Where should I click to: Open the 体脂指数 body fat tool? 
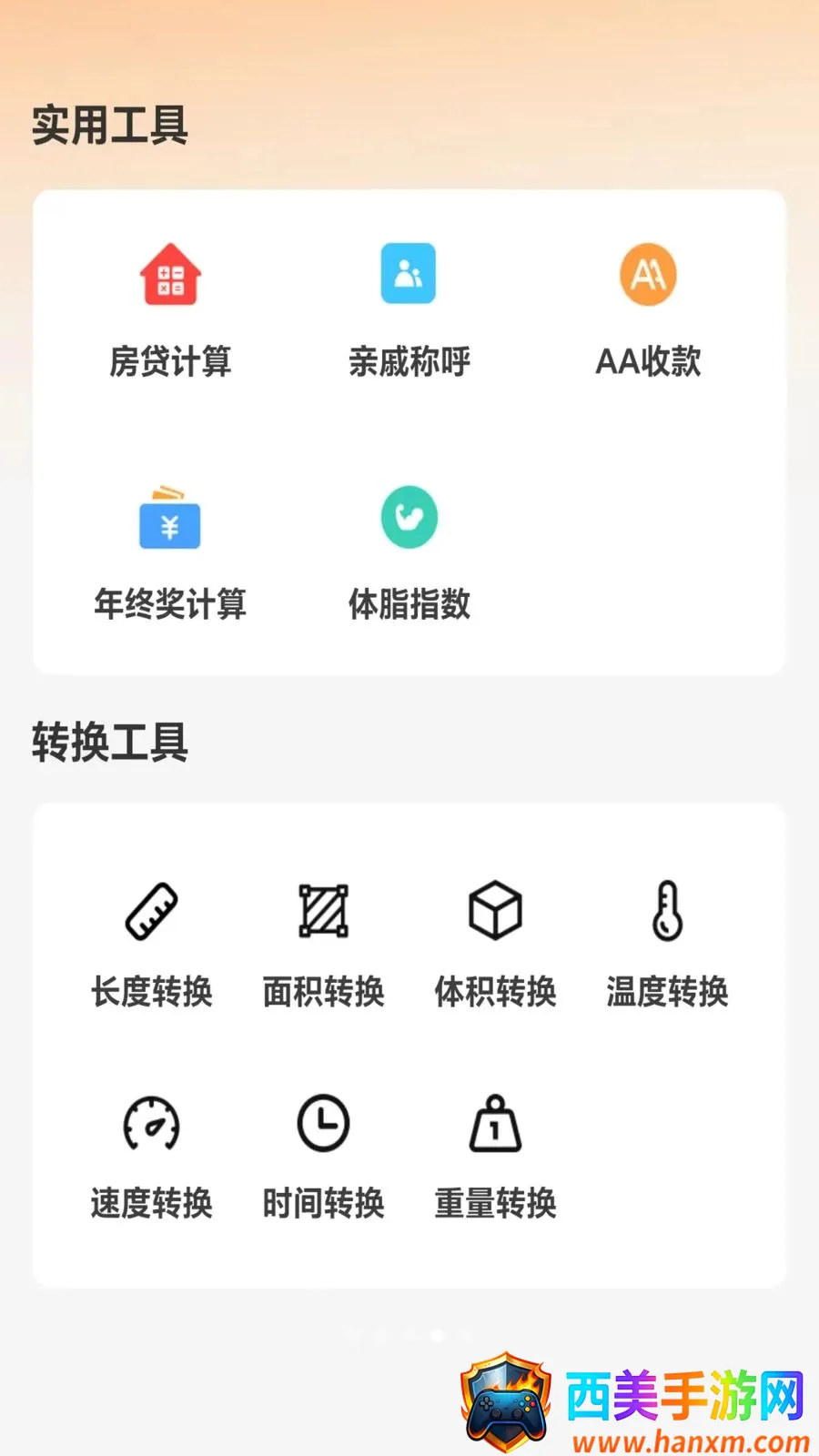(x=409, y=553)
